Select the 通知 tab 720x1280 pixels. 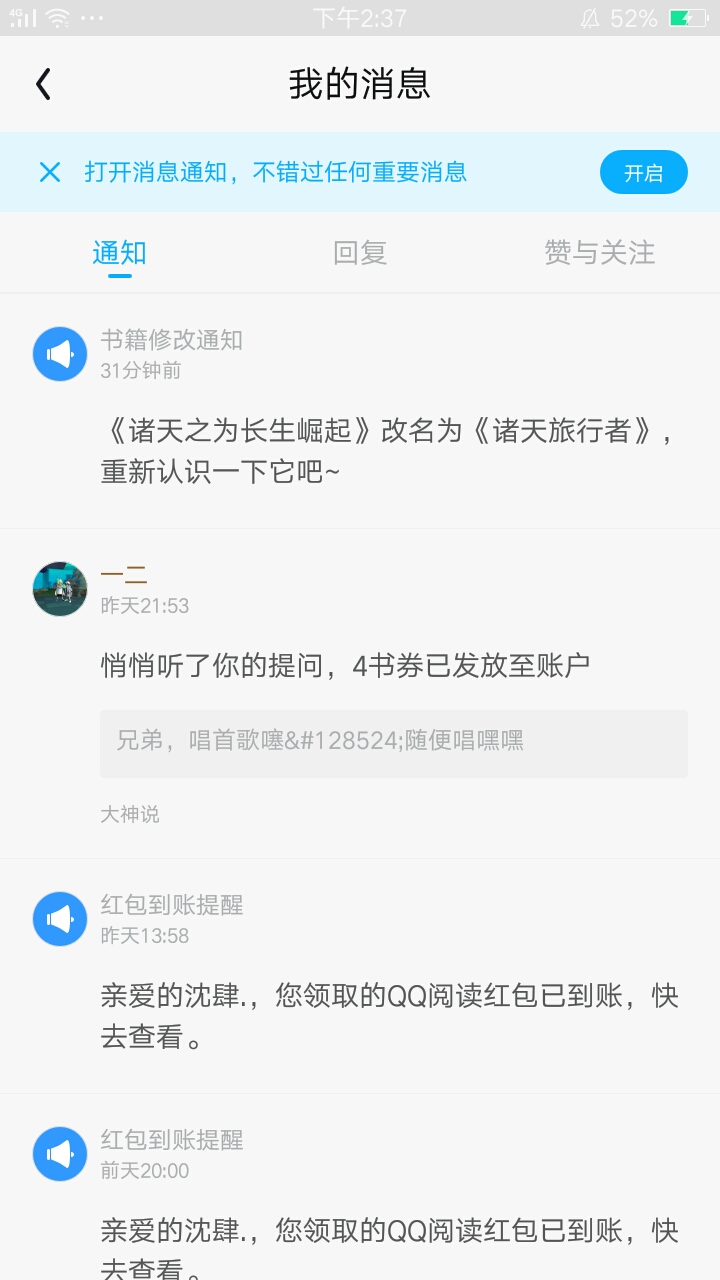click(x=119, y=253)
